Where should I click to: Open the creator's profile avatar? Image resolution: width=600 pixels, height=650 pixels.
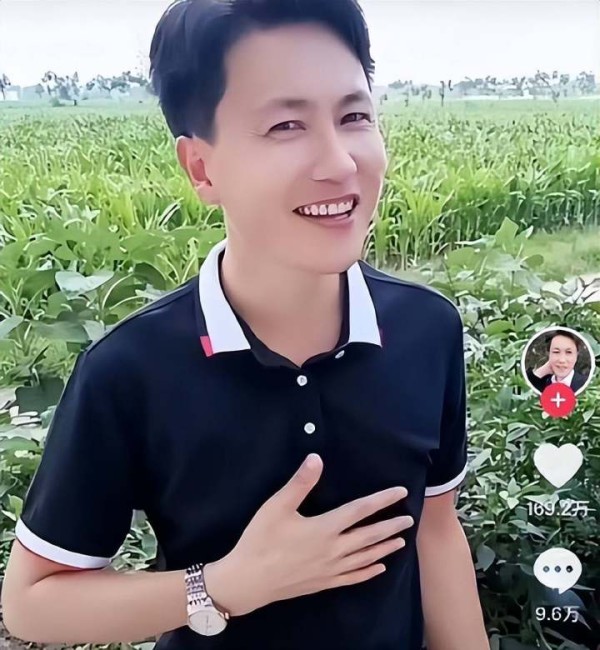(x=557, y=359)
